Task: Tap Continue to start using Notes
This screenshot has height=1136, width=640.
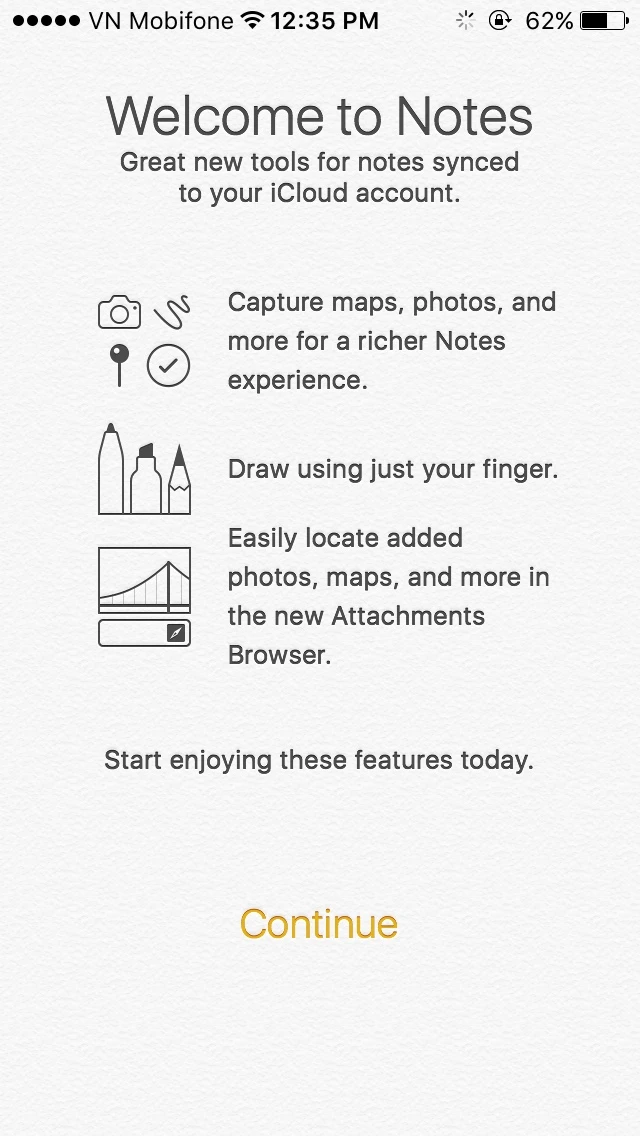Action: tap(319, 924)
